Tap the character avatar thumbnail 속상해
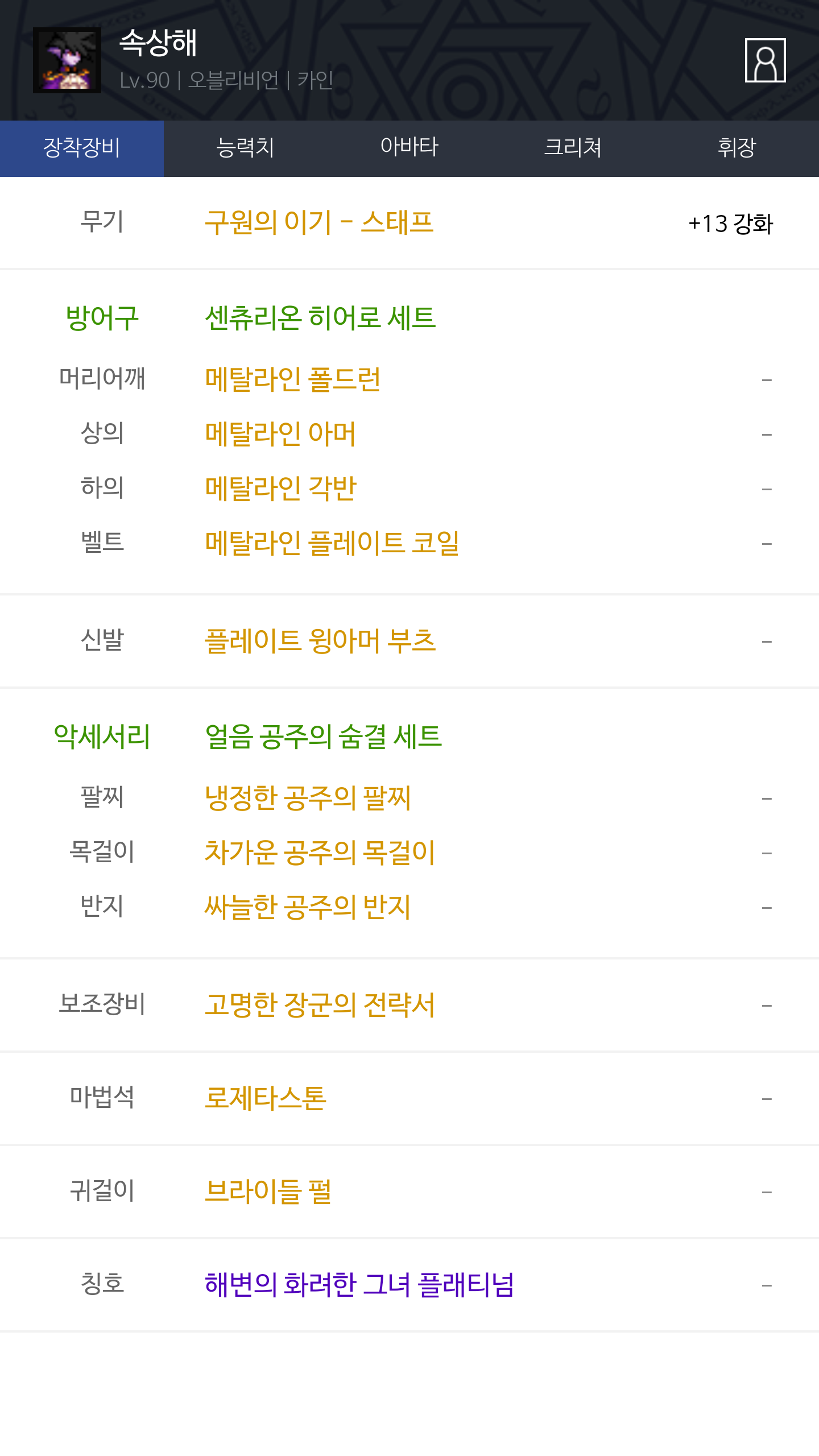Viewport: 819px width, 1456px height. point(67,60)
